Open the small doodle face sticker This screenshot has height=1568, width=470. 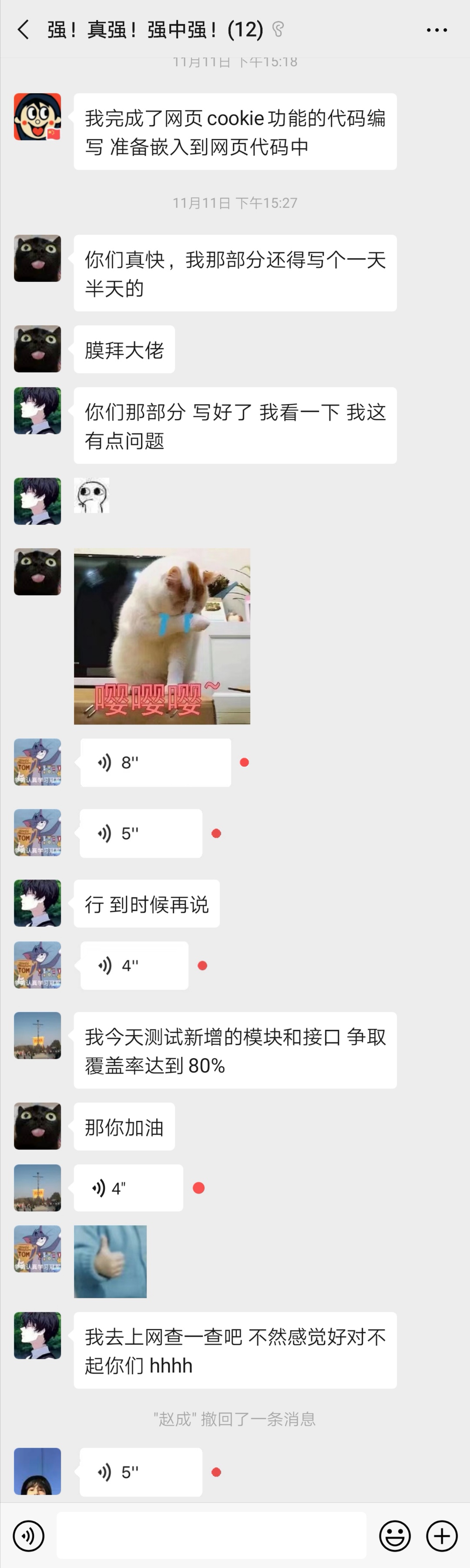click(92, 496)
